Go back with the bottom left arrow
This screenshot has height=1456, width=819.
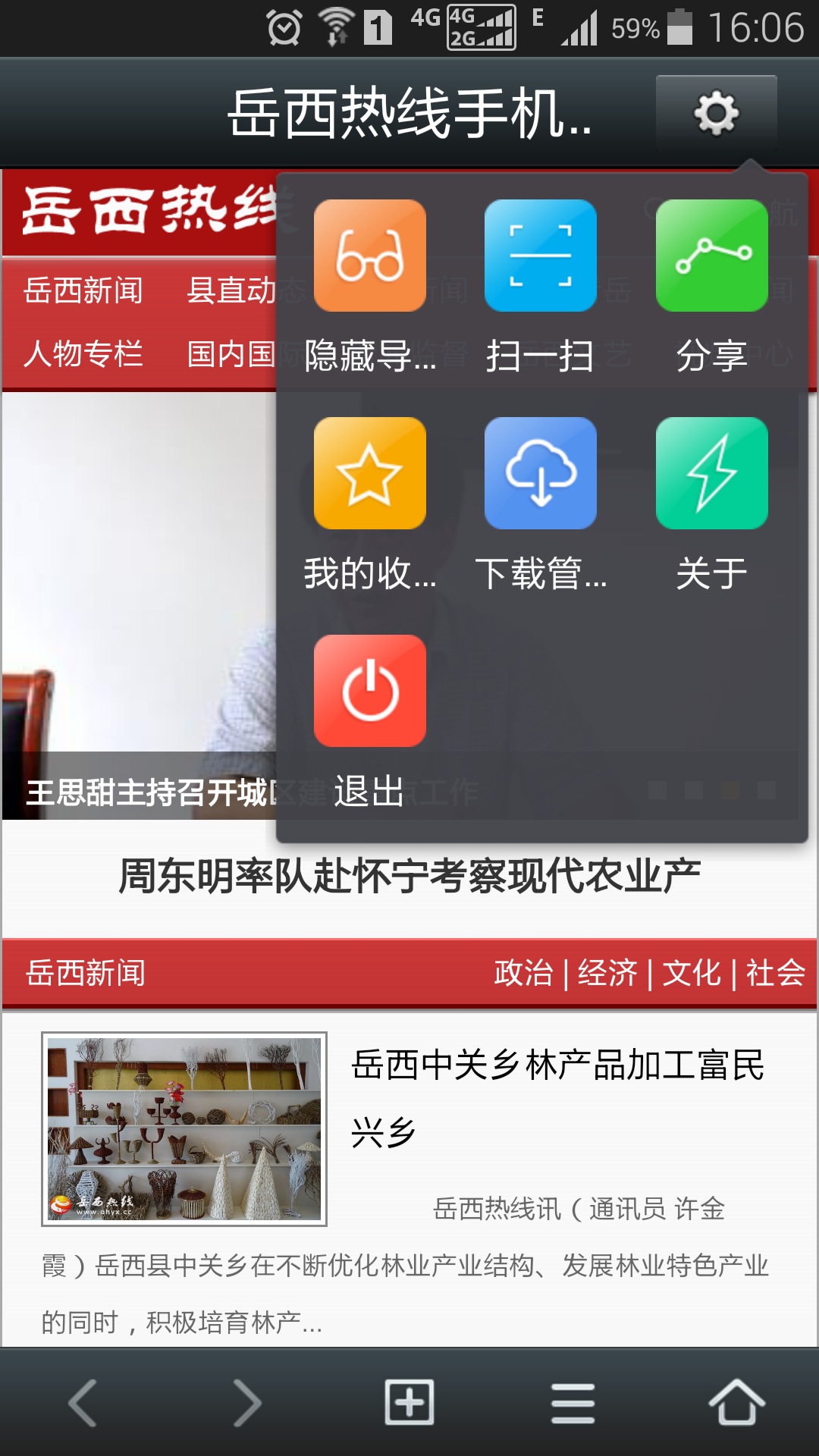pos(83,1403)
